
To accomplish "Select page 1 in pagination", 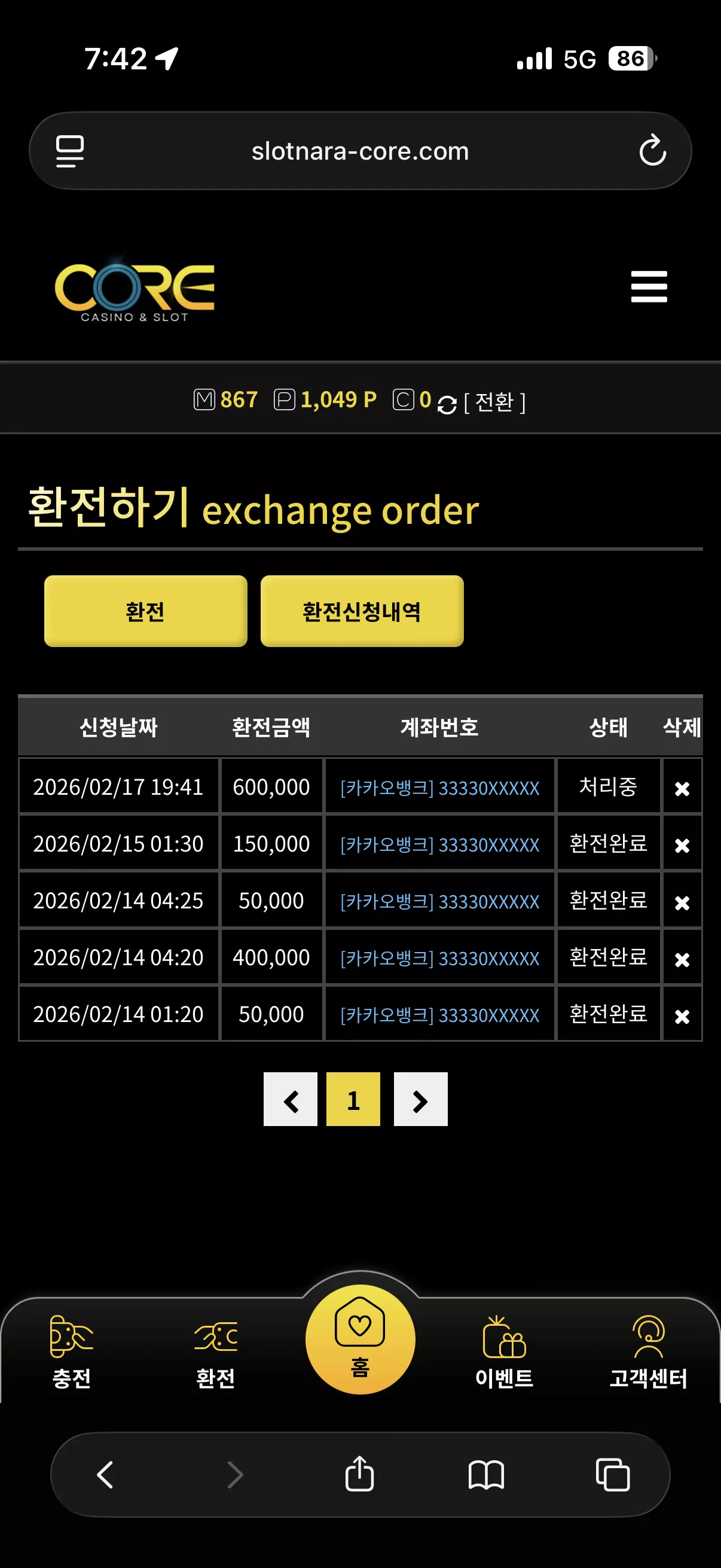I will (x=353, y=1099).
